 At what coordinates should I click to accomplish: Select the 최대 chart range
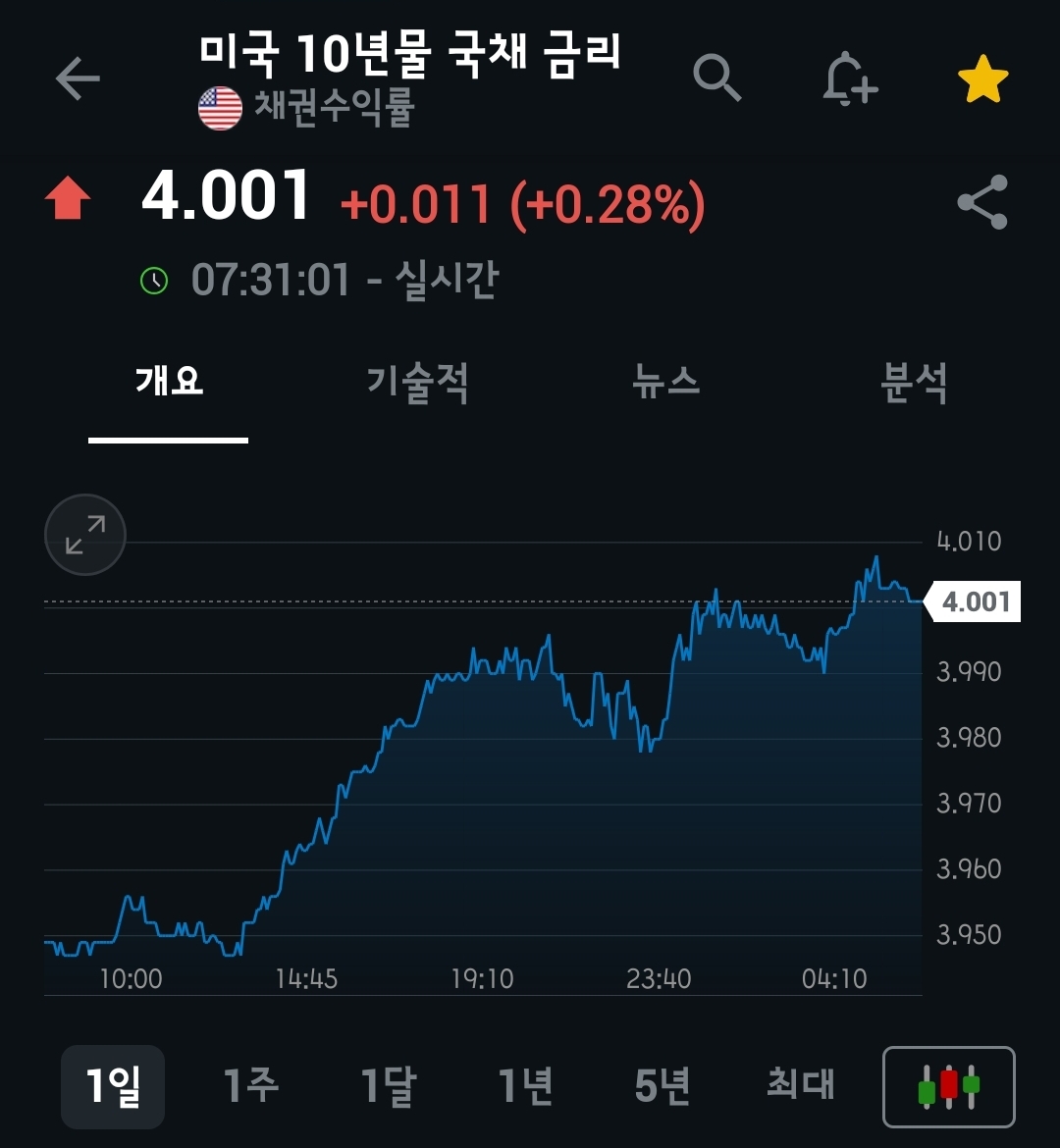(800, 1084)
